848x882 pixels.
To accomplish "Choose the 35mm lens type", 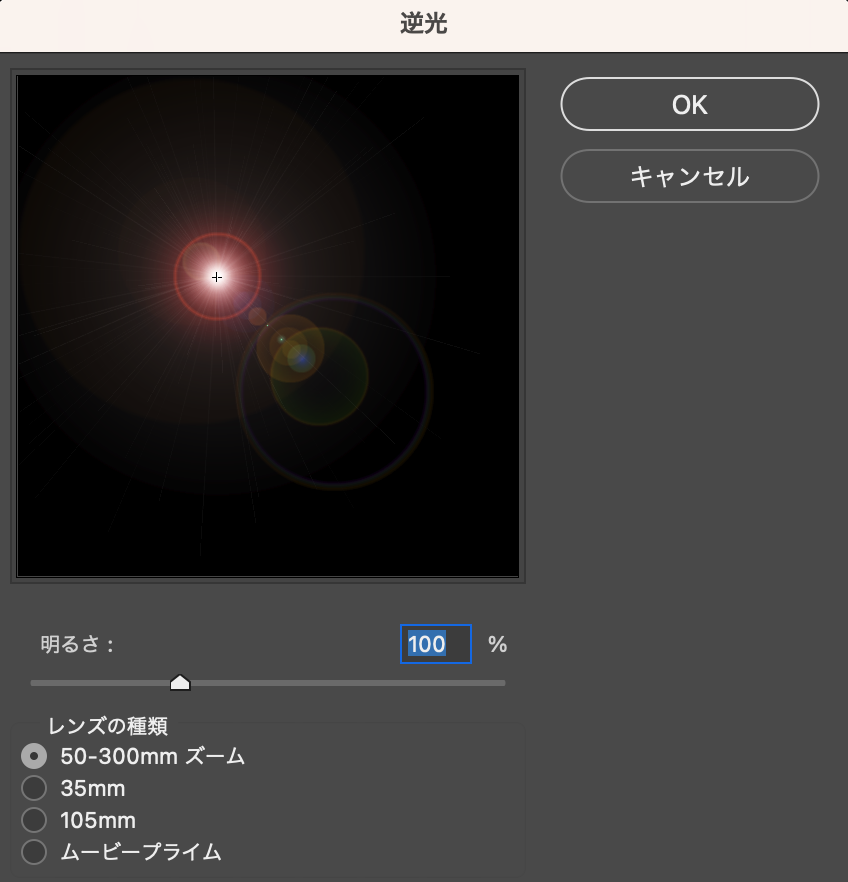I will click(34, 788).
